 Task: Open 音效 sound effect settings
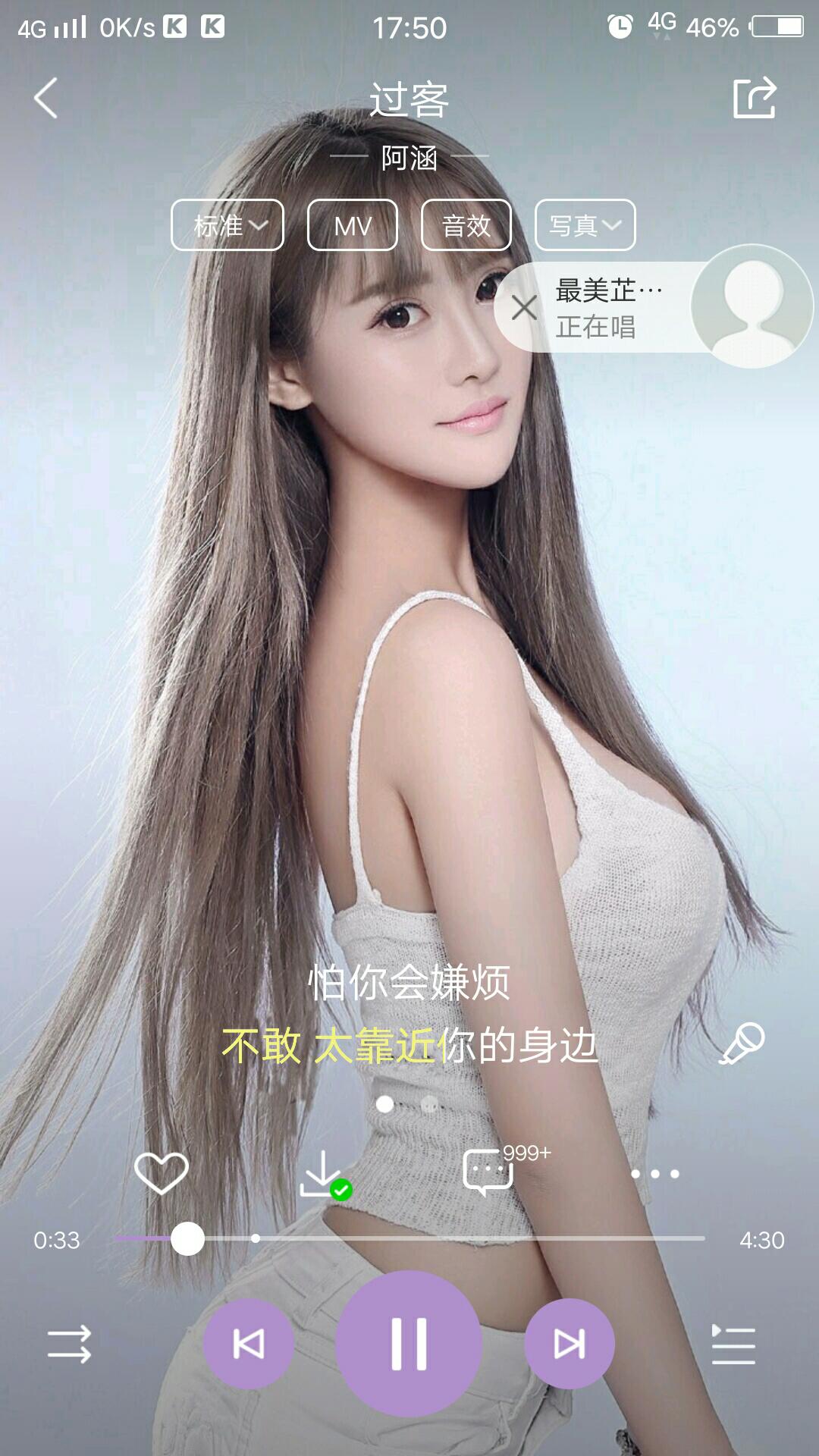point(466,224)
